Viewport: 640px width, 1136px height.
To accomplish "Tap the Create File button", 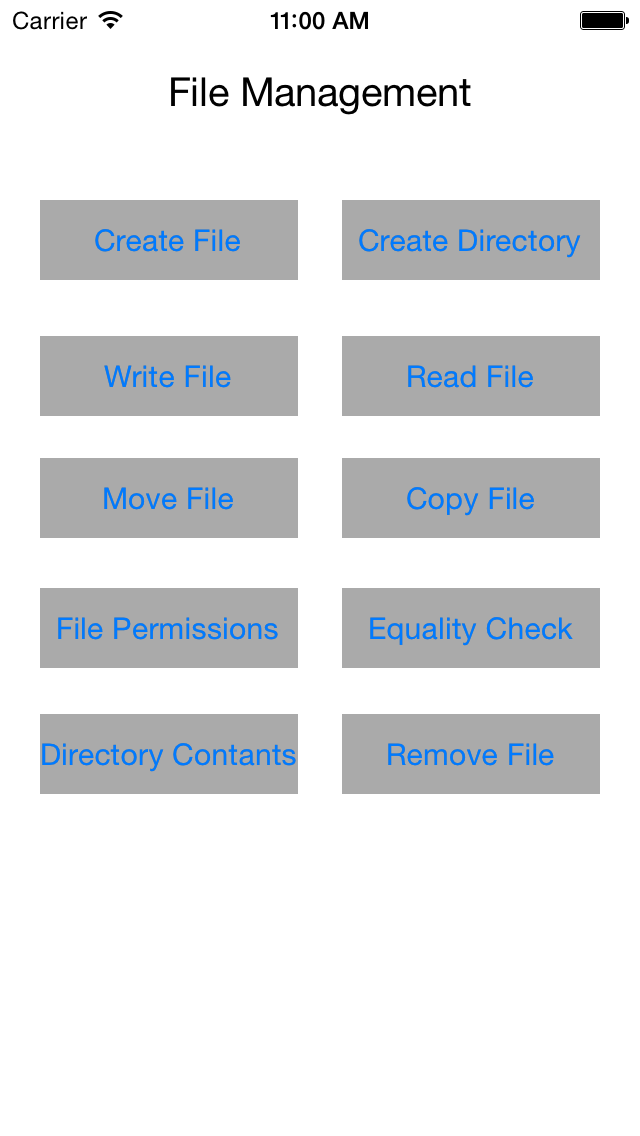I will [x=168, y=240].
